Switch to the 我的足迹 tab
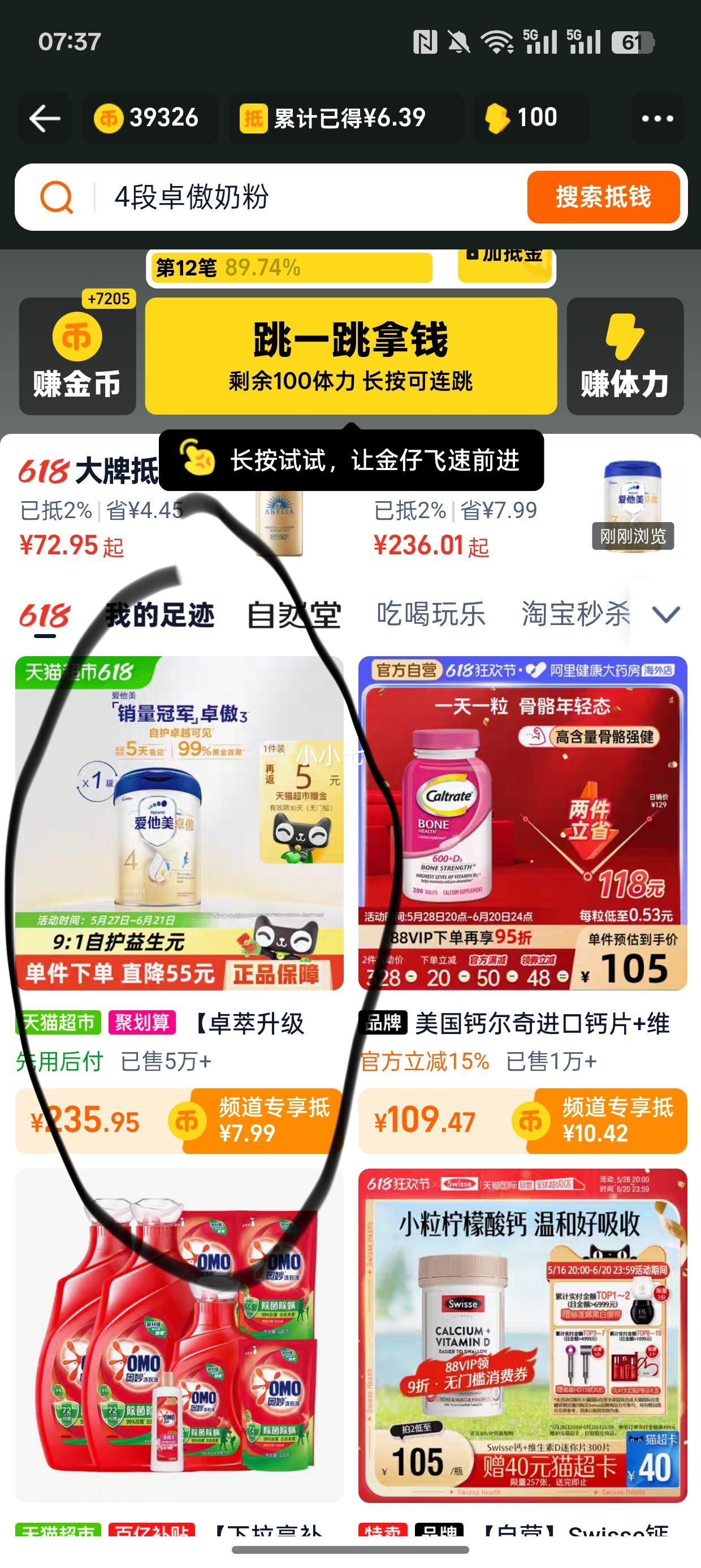Viewport: 701px width, 1568px height. [x=159, y=615]
